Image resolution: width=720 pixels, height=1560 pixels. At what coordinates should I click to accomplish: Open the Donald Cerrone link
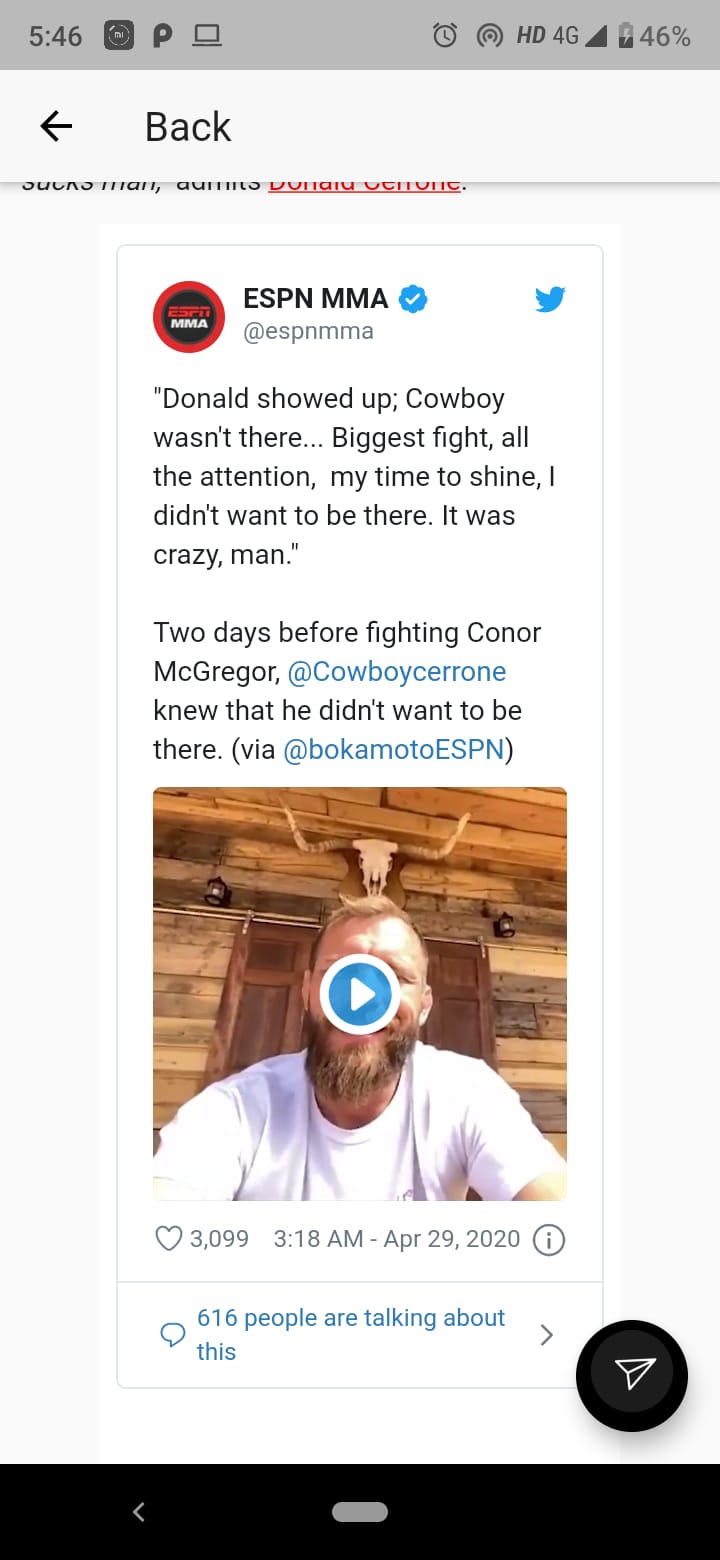(x=364, y=186)
